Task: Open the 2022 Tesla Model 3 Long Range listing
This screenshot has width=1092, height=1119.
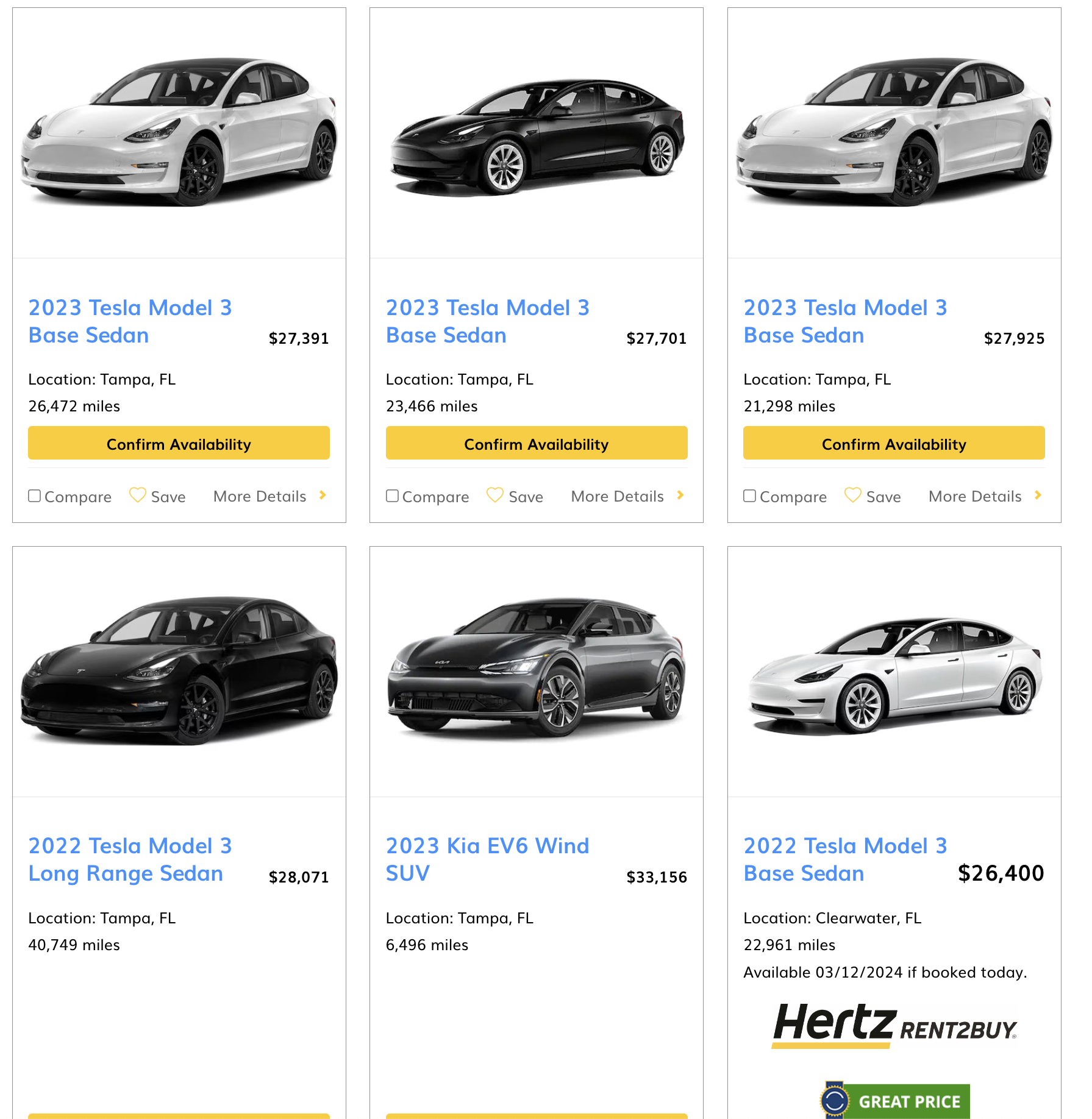Action: (x=130, y=858)
